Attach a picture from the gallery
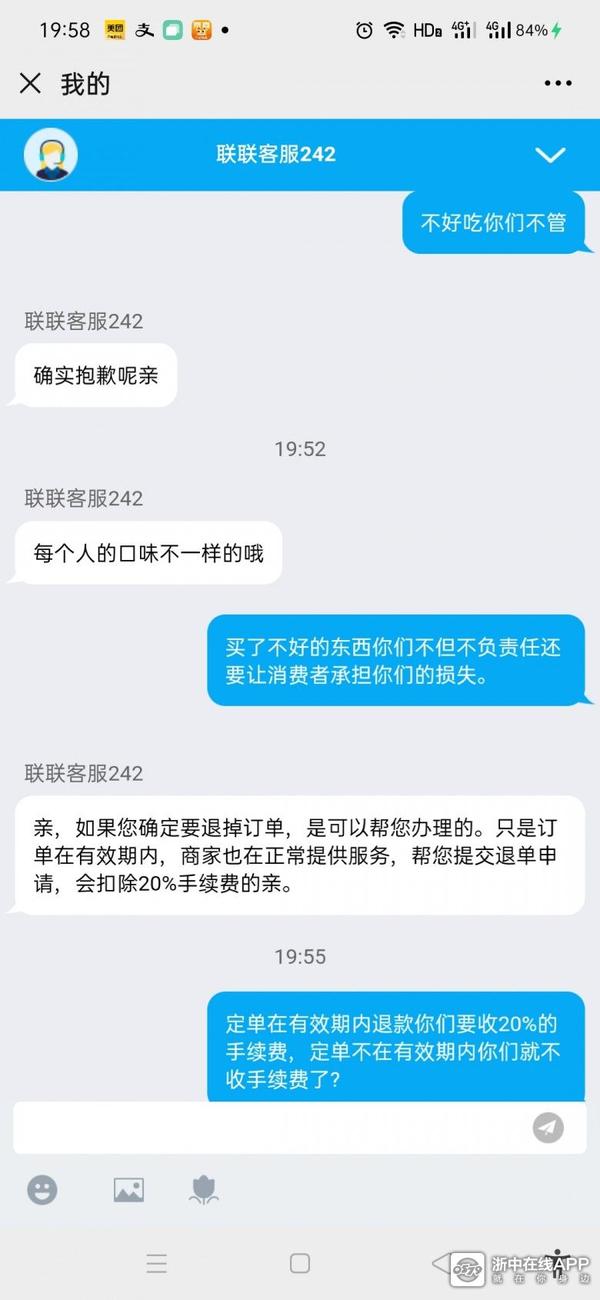The width and height of the screenshot is (600, 1300). point(128,1189)
